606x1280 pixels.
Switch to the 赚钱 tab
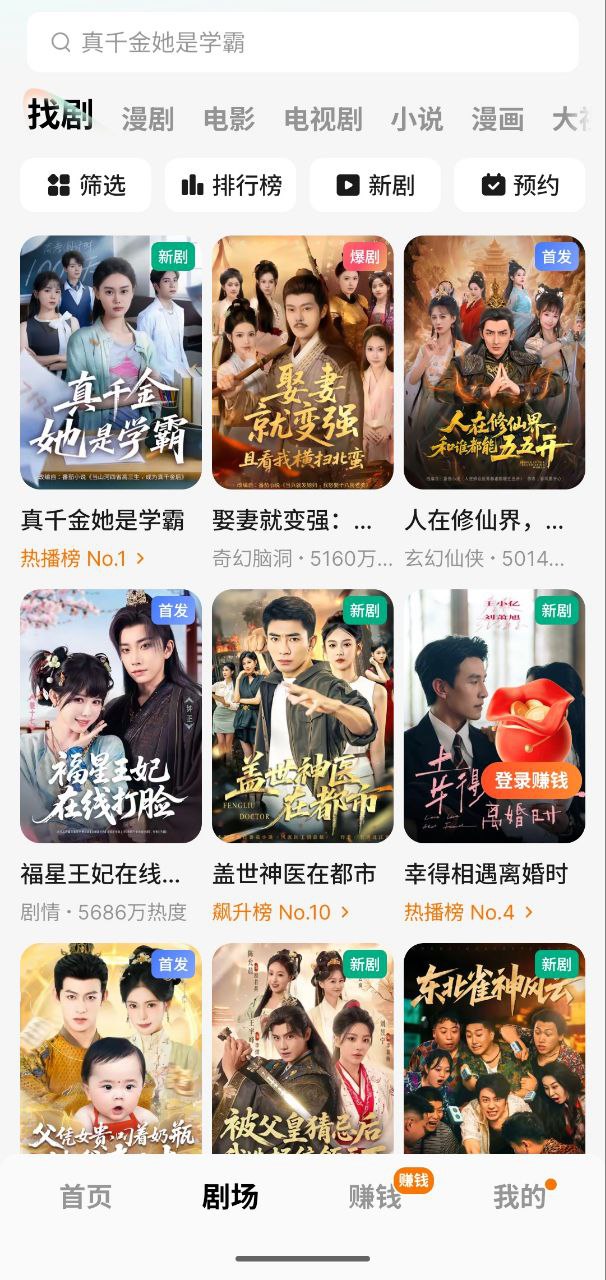pos(375,1197)
